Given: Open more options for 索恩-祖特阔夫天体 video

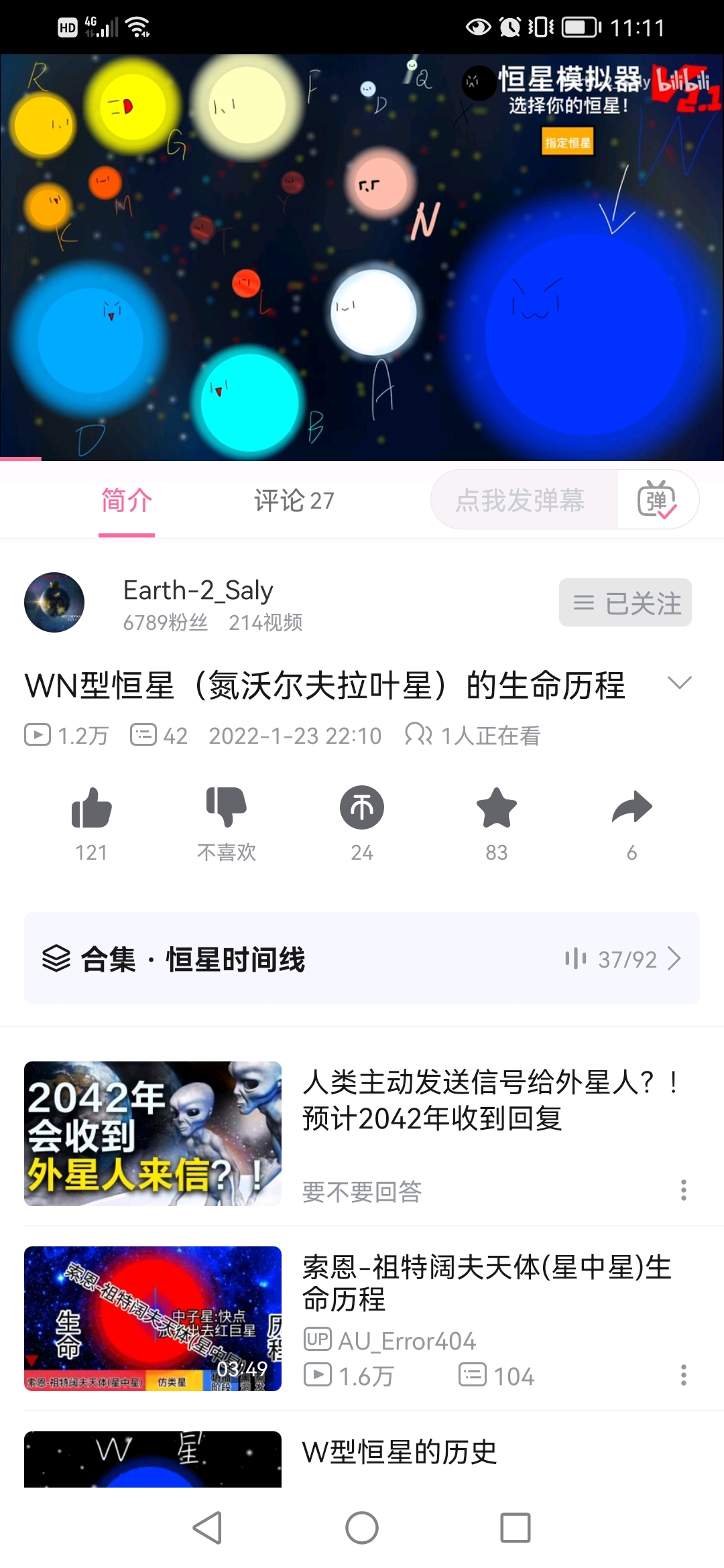Looking at the screenshot, I should pyautogui.click(x=683, y=1375).
